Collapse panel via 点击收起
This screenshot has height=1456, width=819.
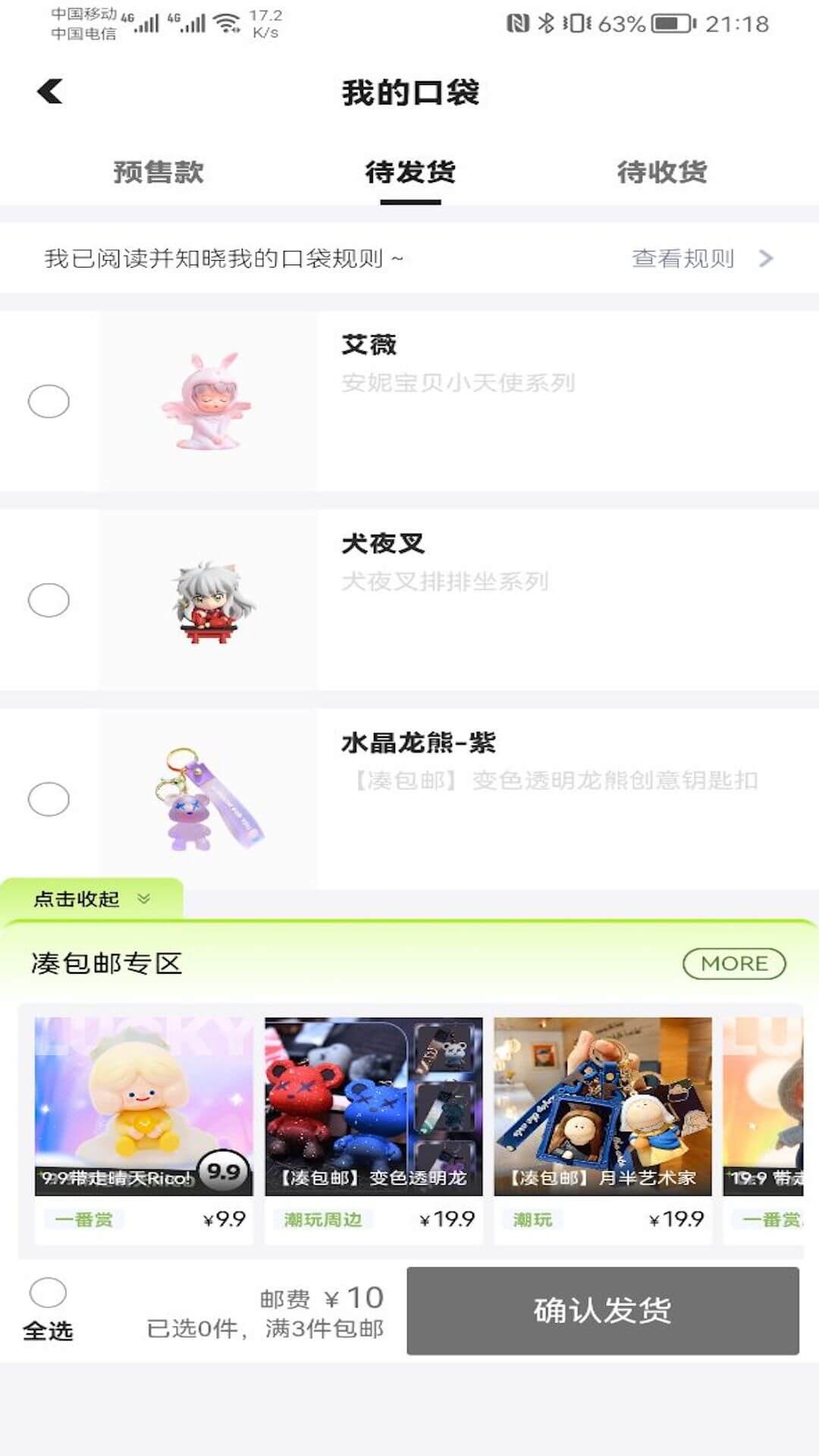tap(91, 899)
